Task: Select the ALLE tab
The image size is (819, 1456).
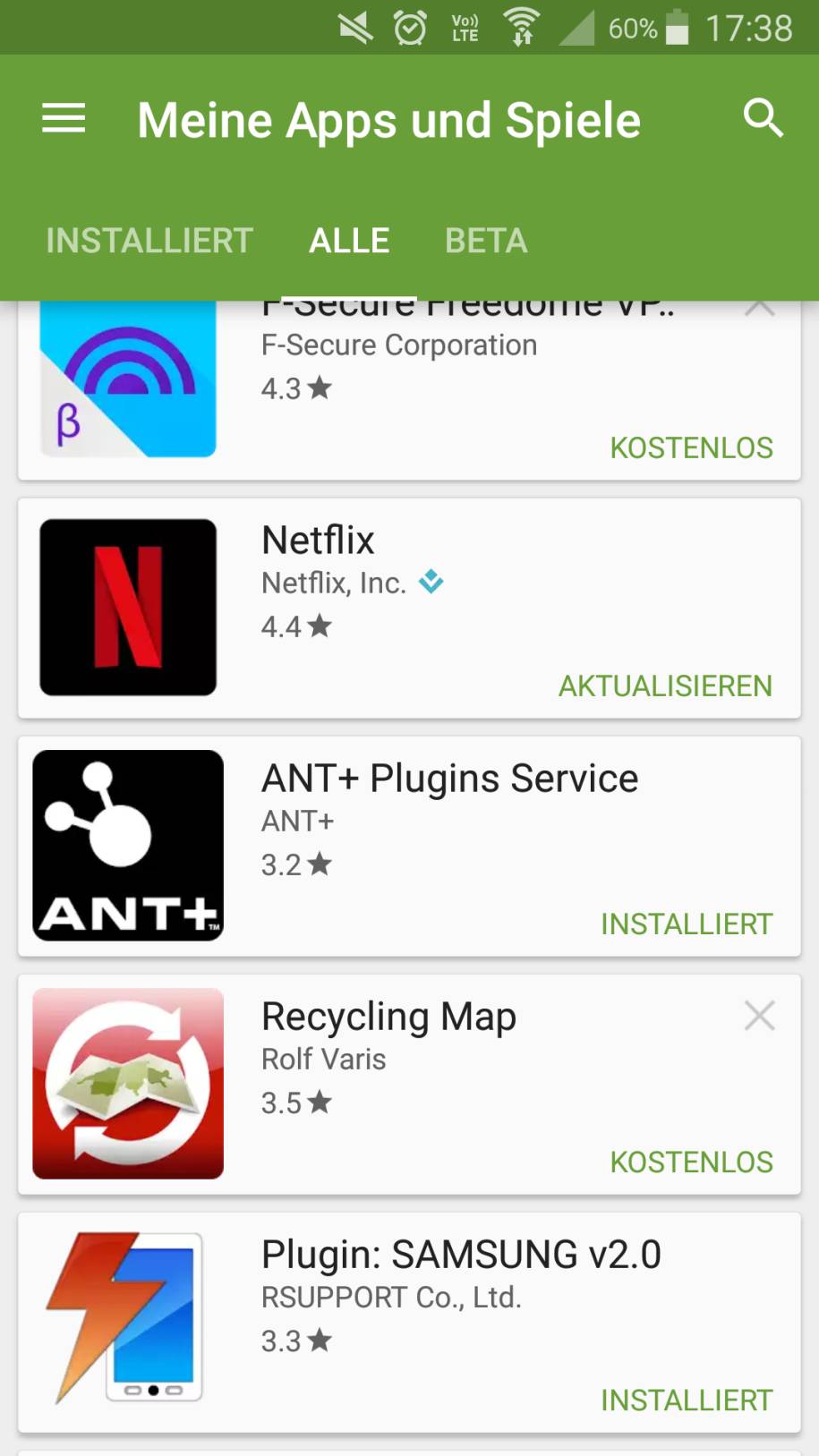Action: pyautogui.click(x=349, y=241)
